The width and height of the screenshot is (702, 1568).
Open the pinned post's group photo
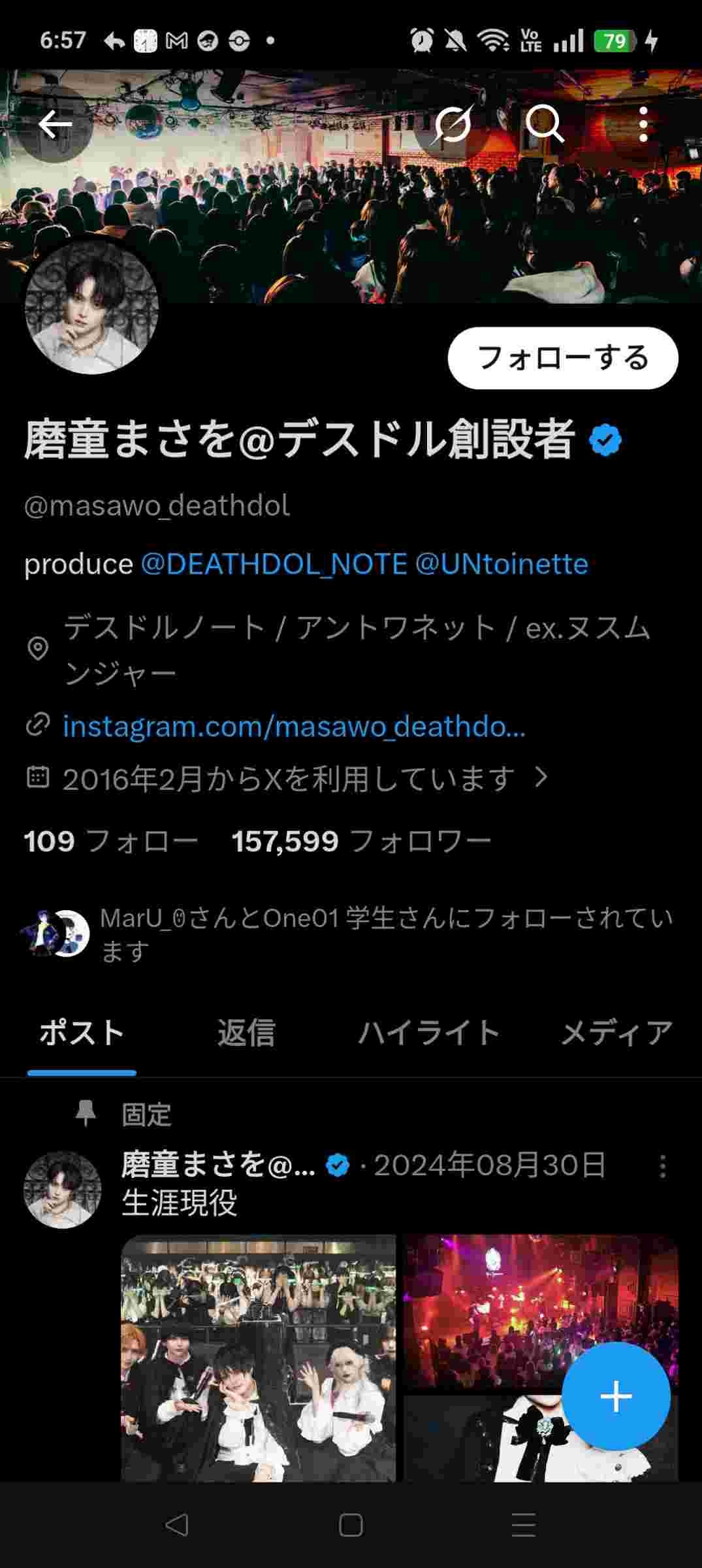(259, 1359)
